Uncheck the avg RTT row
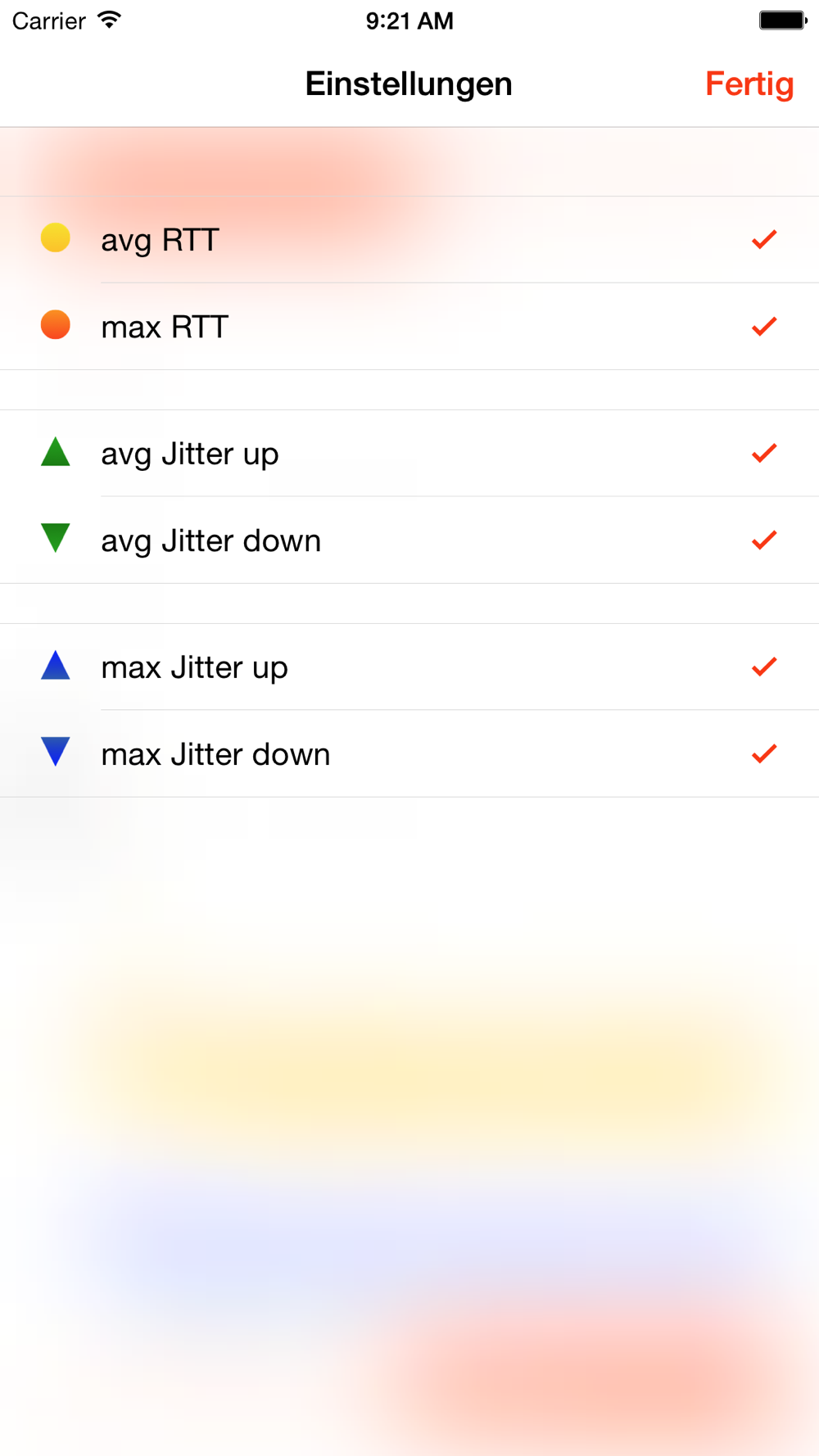This screenshot has height=1456, width=819. 409,240
